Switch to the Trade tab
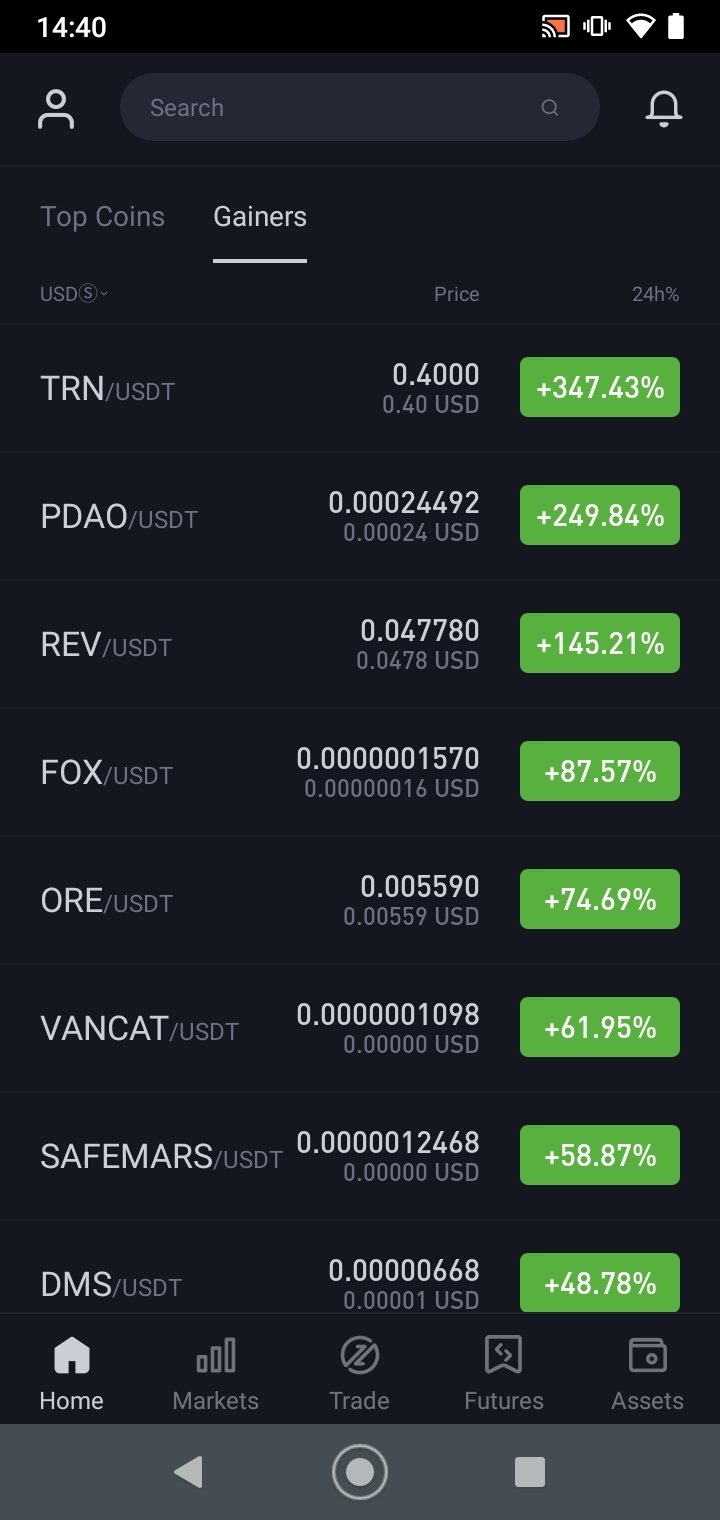This screenshot has height=1520, width=720. 360,1373
